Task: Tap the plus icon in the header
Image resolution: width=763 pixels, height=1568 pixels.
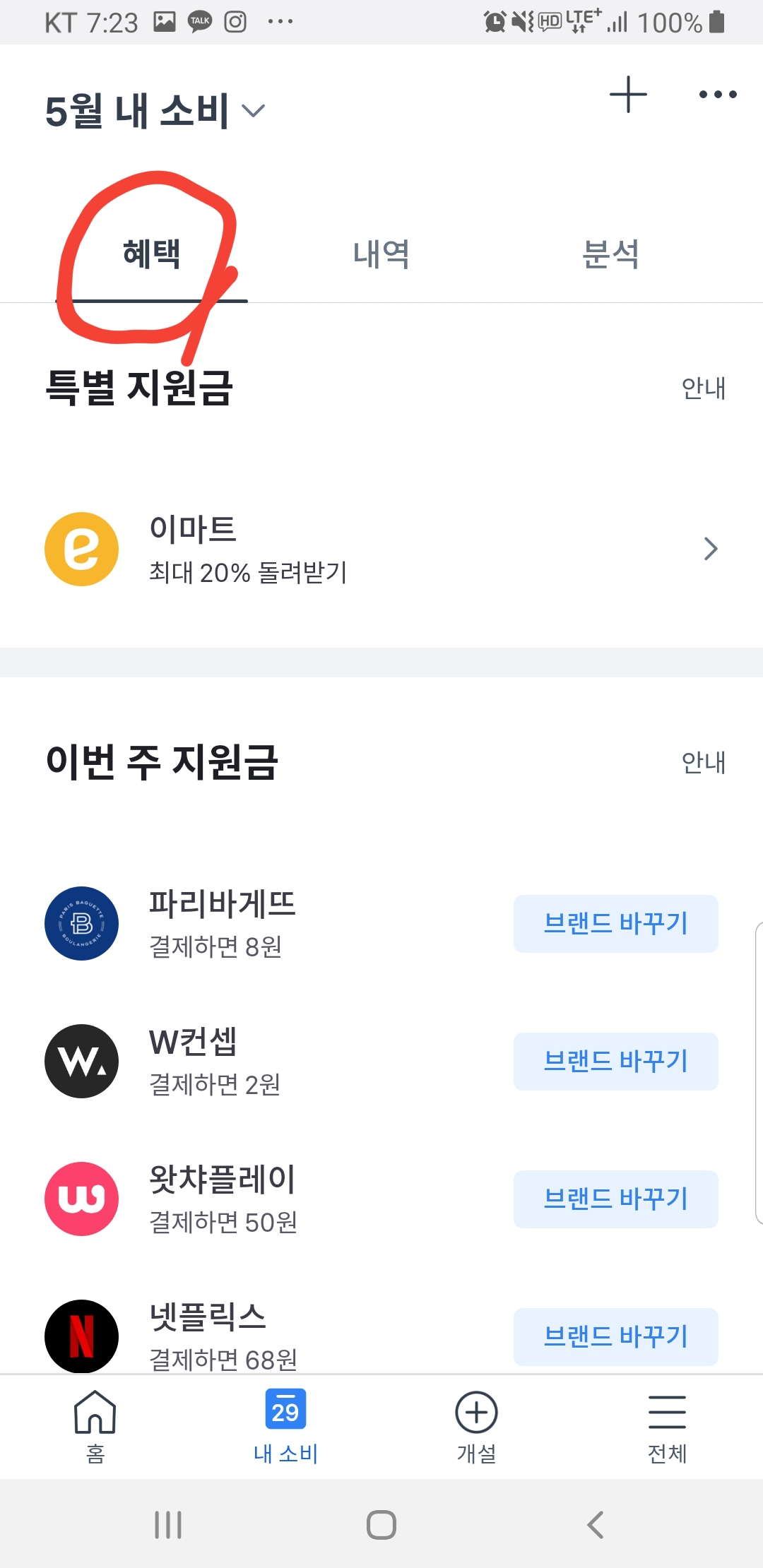Action: click(628, 95)
